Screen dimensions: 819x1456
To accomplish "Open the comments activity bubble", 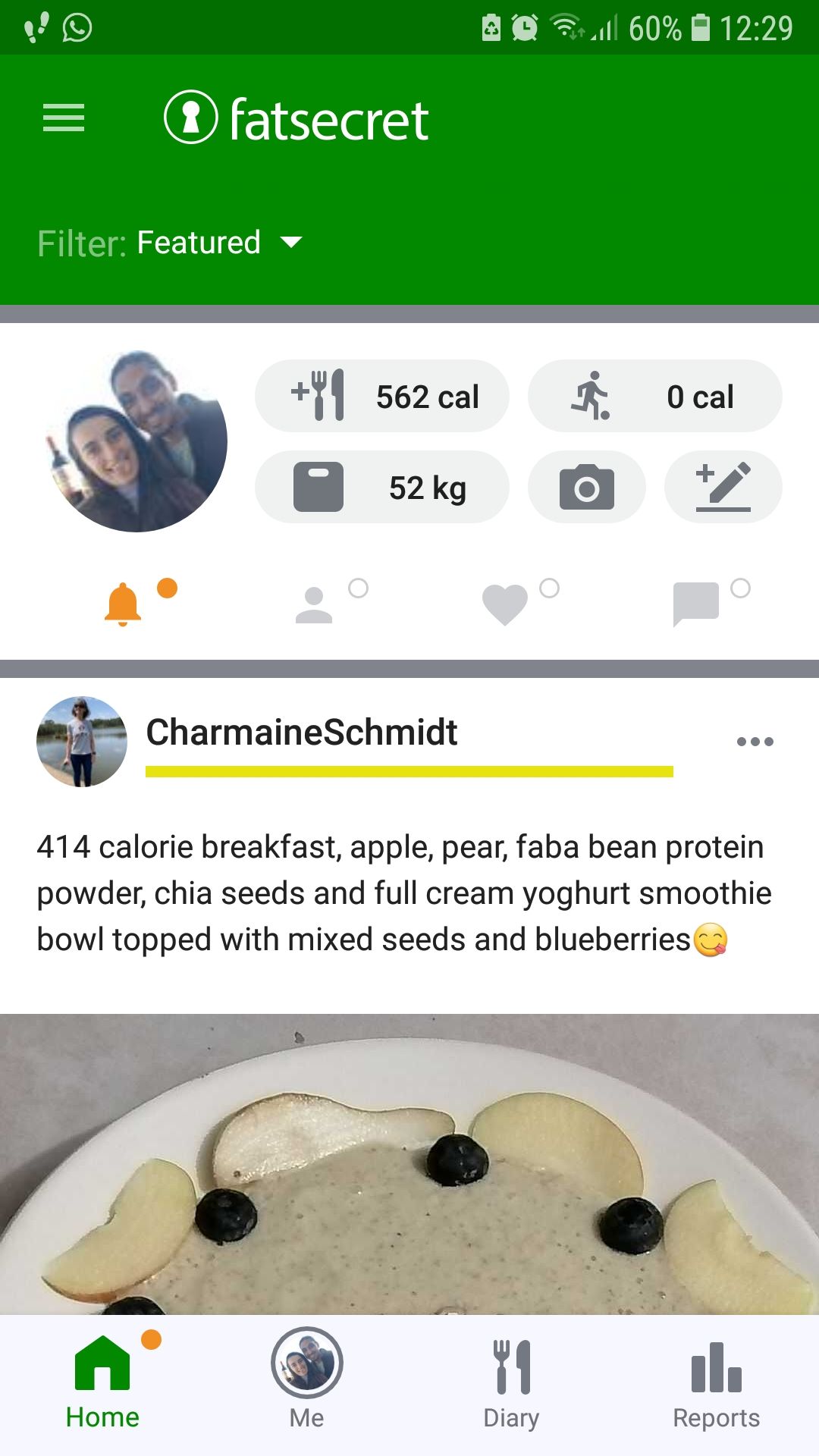I will [695, 604].
